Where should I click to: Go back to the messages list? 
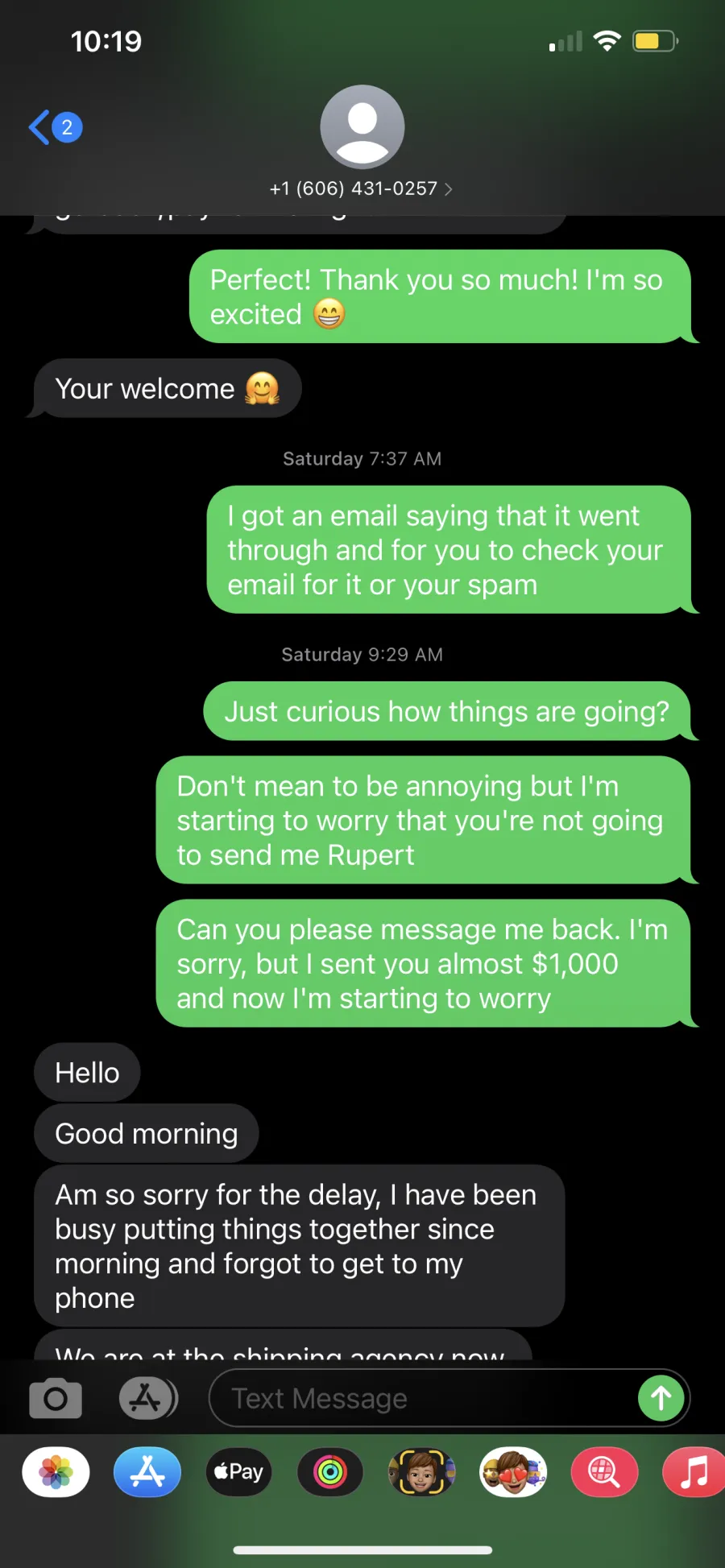click(x=55, y=127)
